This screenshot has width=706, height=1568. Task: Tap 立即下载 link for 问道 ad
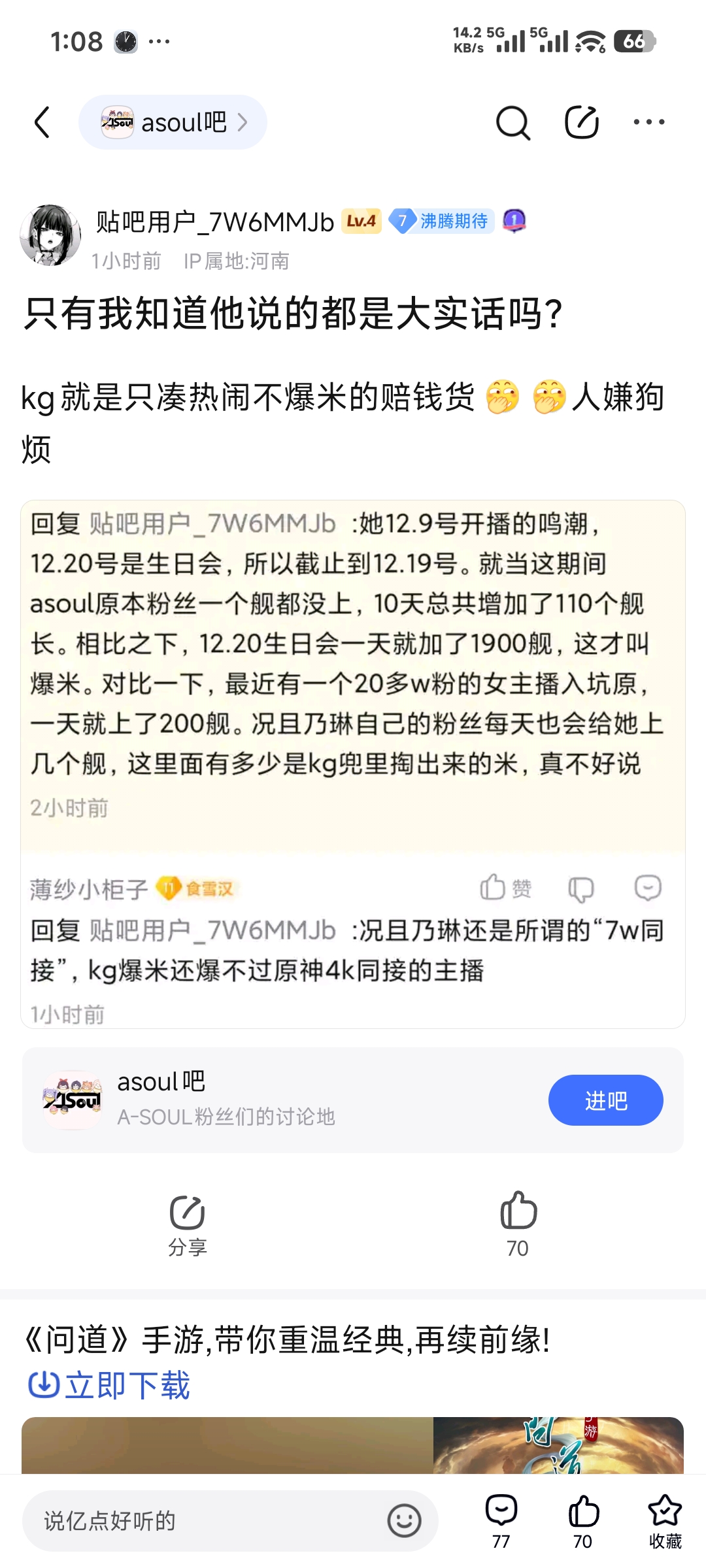[x=110, y=1385]
